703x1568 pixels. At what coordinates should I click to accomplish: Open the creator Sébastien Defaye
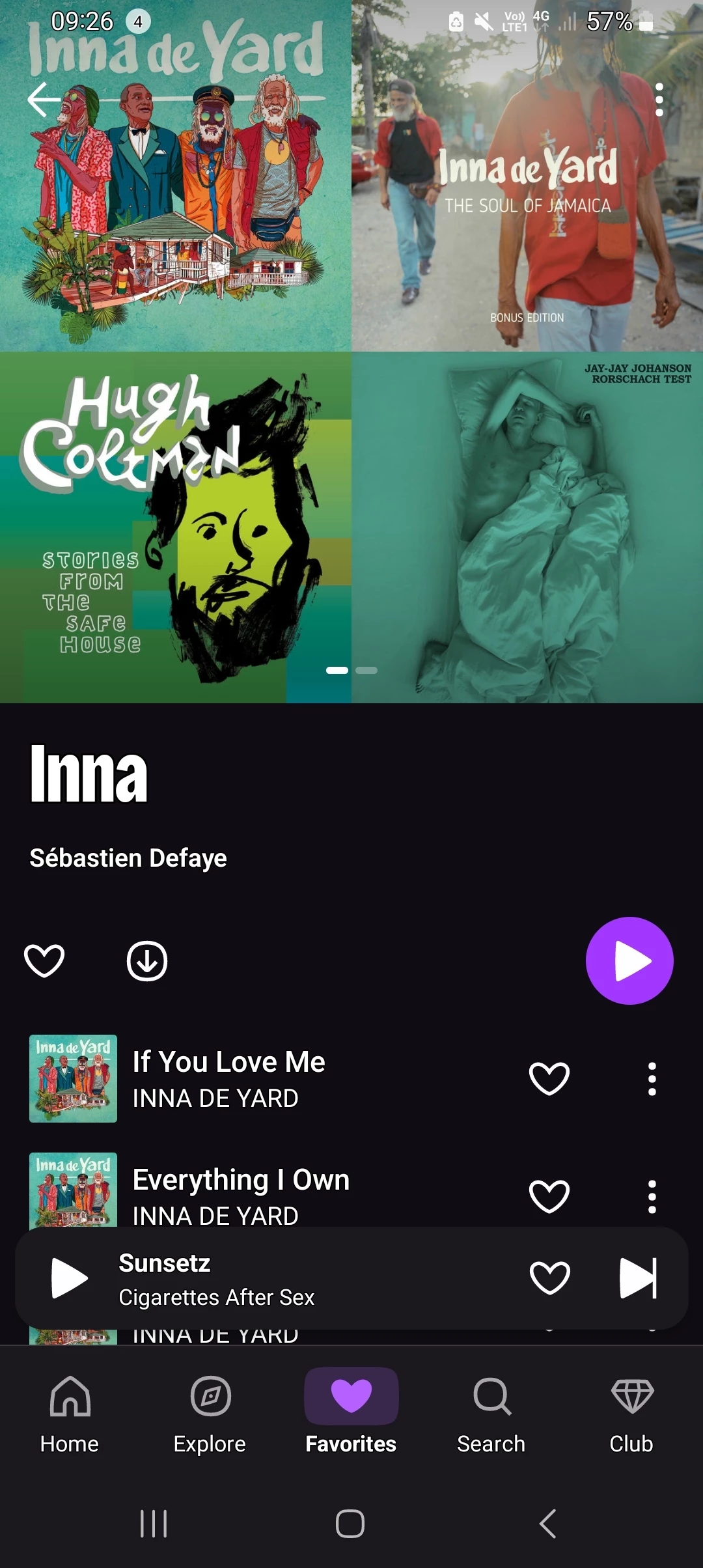(128, 858)
